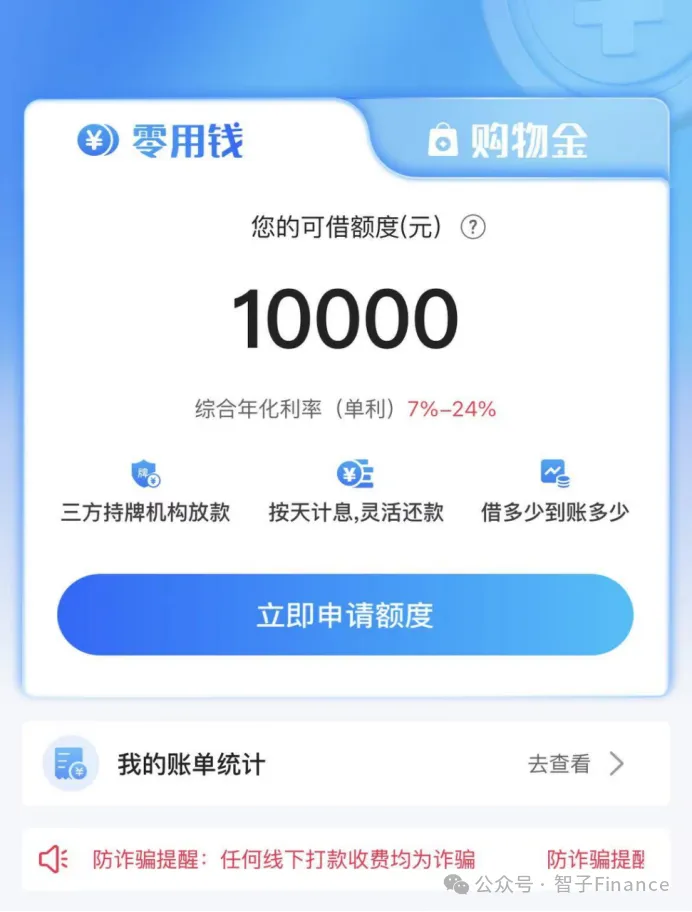Tap the 立即申请额度 button
Image resolution: width=692 pixels, height=912 pixels.
tap(345, 615)
